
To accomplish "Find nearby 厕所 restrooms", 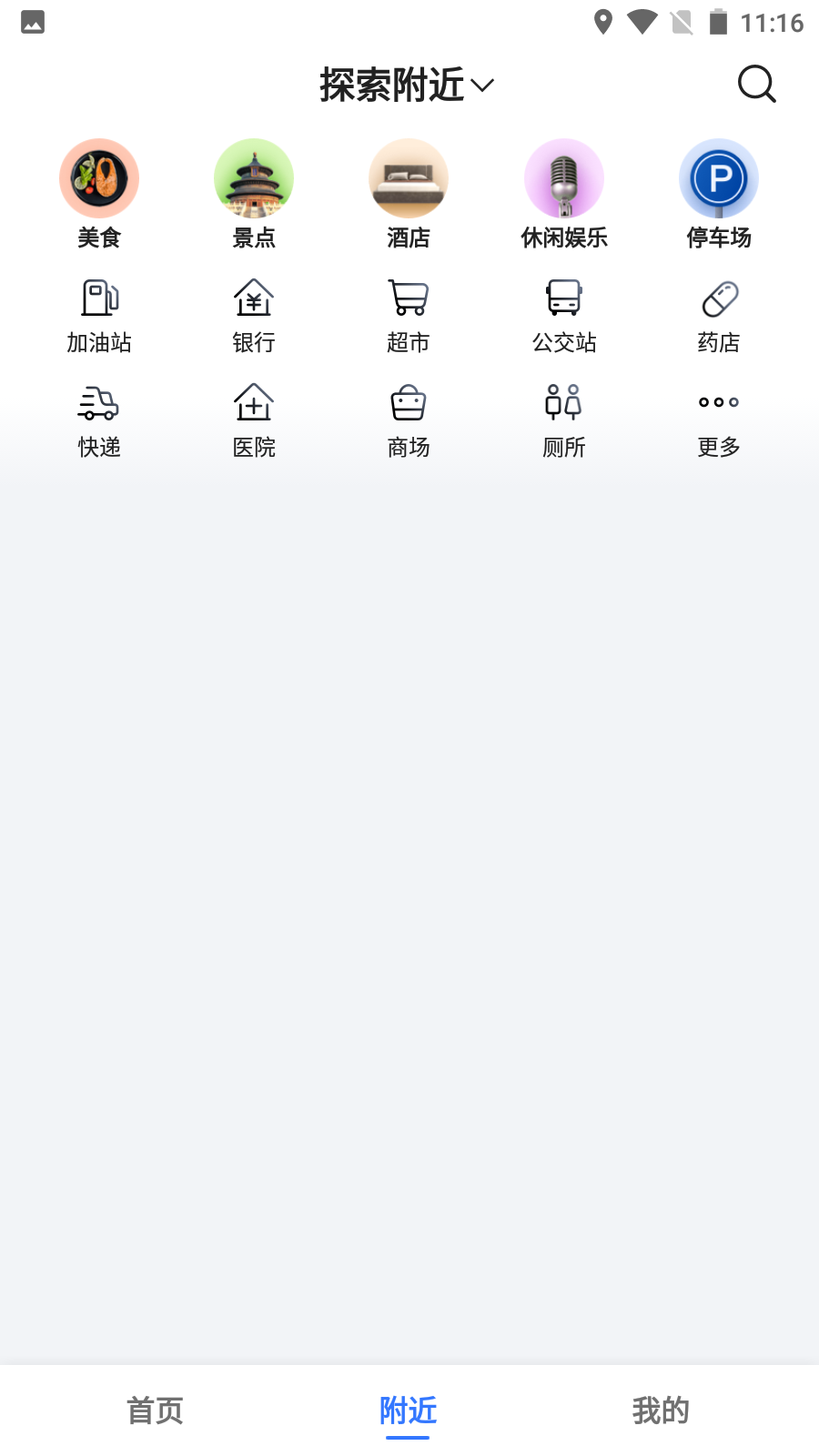I will [564, 420].
